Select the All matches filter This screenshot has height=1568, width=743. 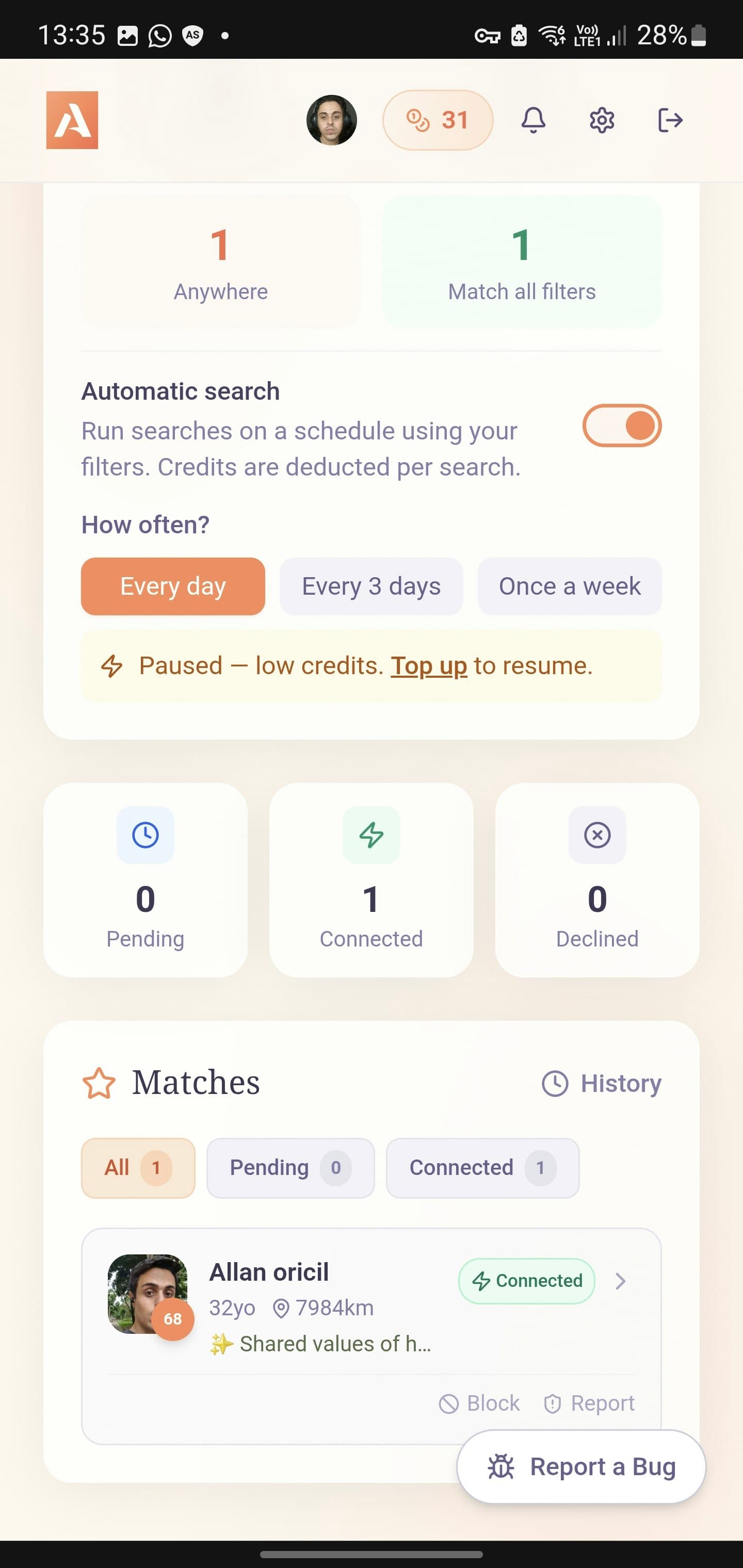[x=138, y=1167]
